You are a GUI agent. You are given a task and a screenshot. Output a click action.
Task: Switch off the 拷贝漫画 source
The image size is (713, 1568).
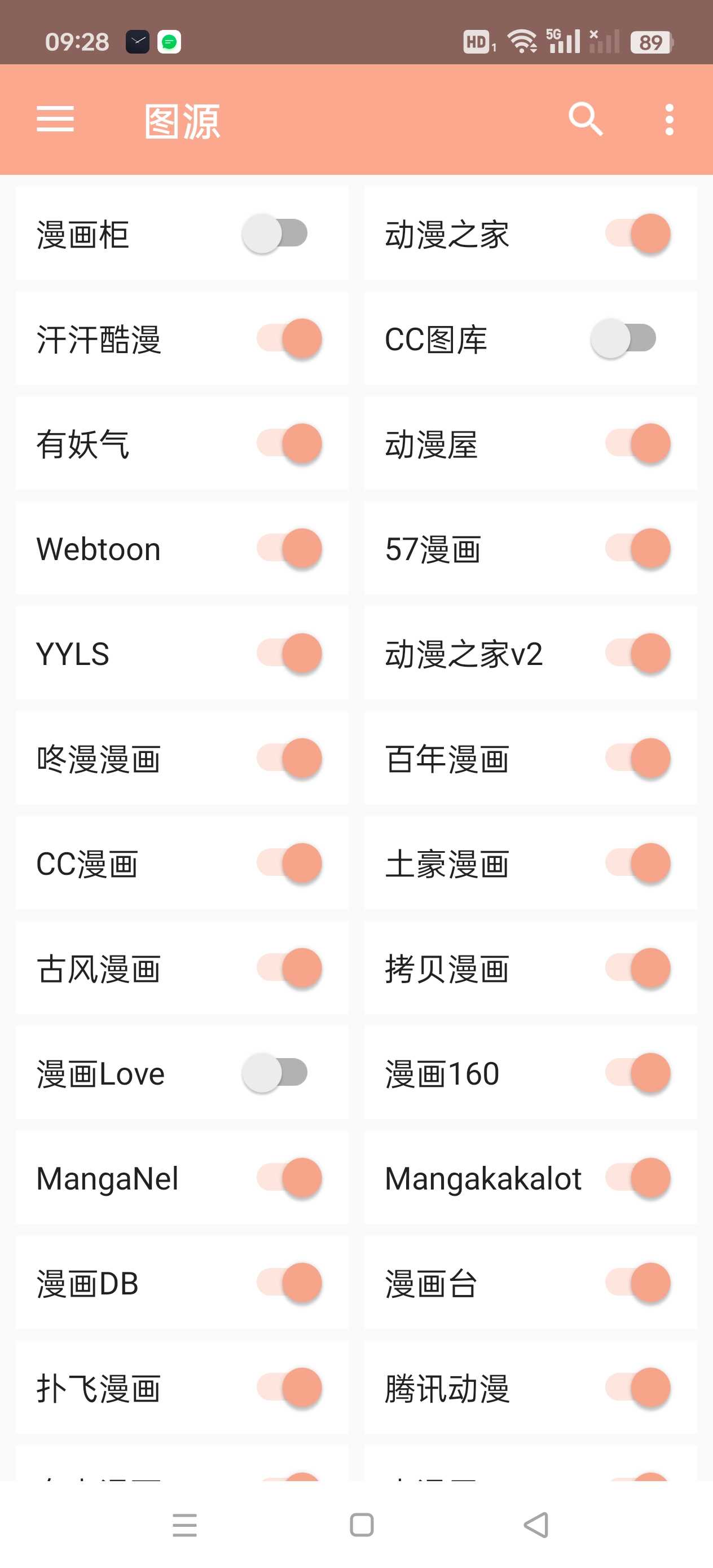(x=637, y=968)
